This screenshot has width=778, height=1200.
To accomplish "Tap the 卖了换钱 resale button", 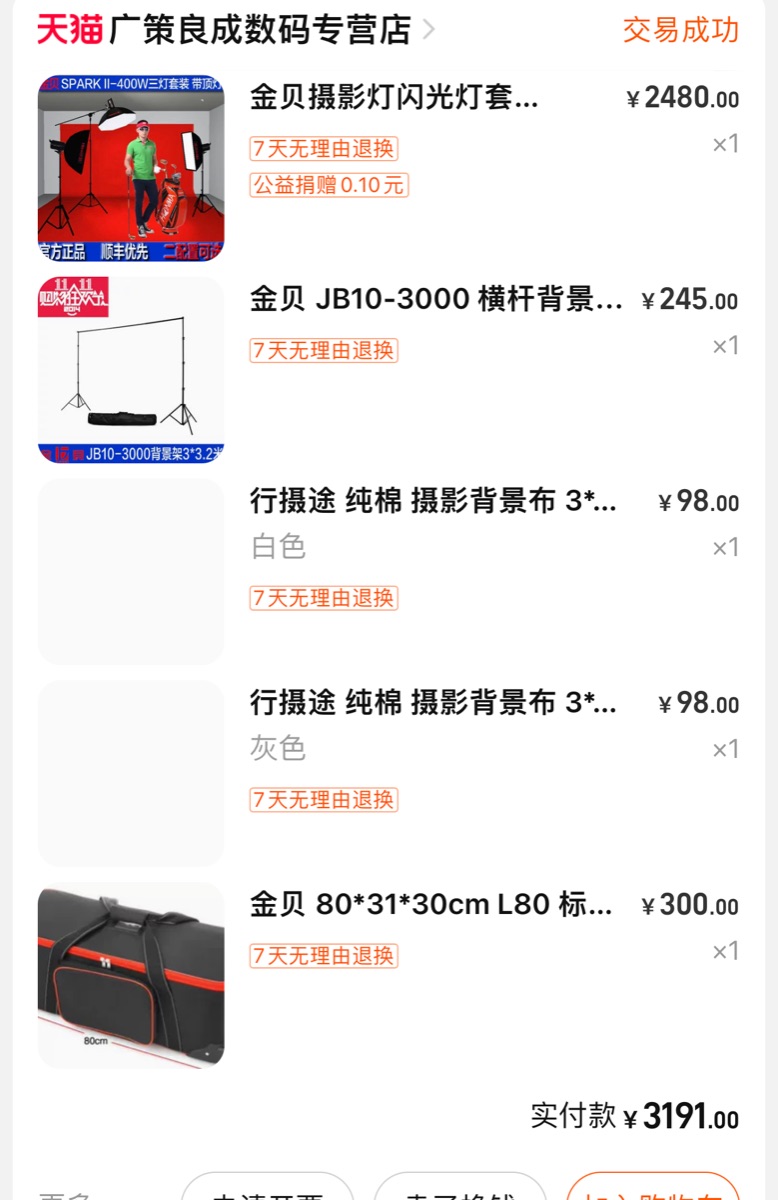I will click(460, 1190).
